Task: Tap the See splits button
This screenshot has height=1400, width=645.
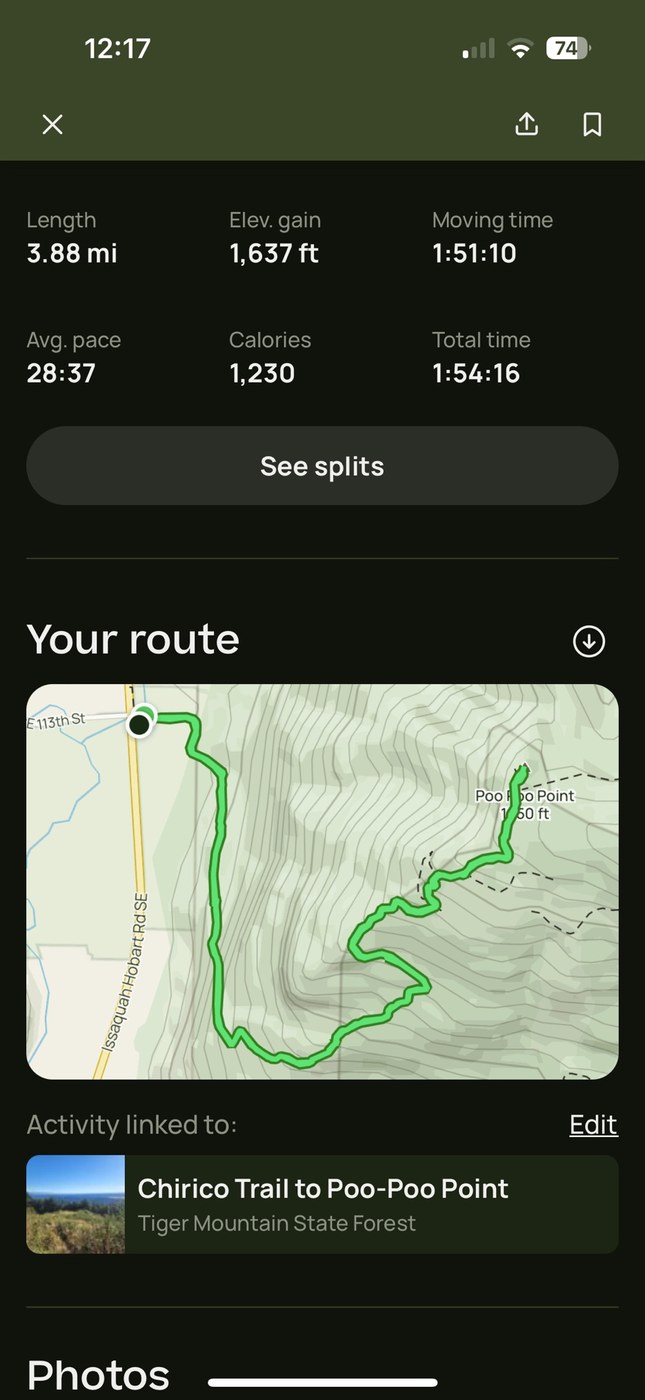Action: 322,466
